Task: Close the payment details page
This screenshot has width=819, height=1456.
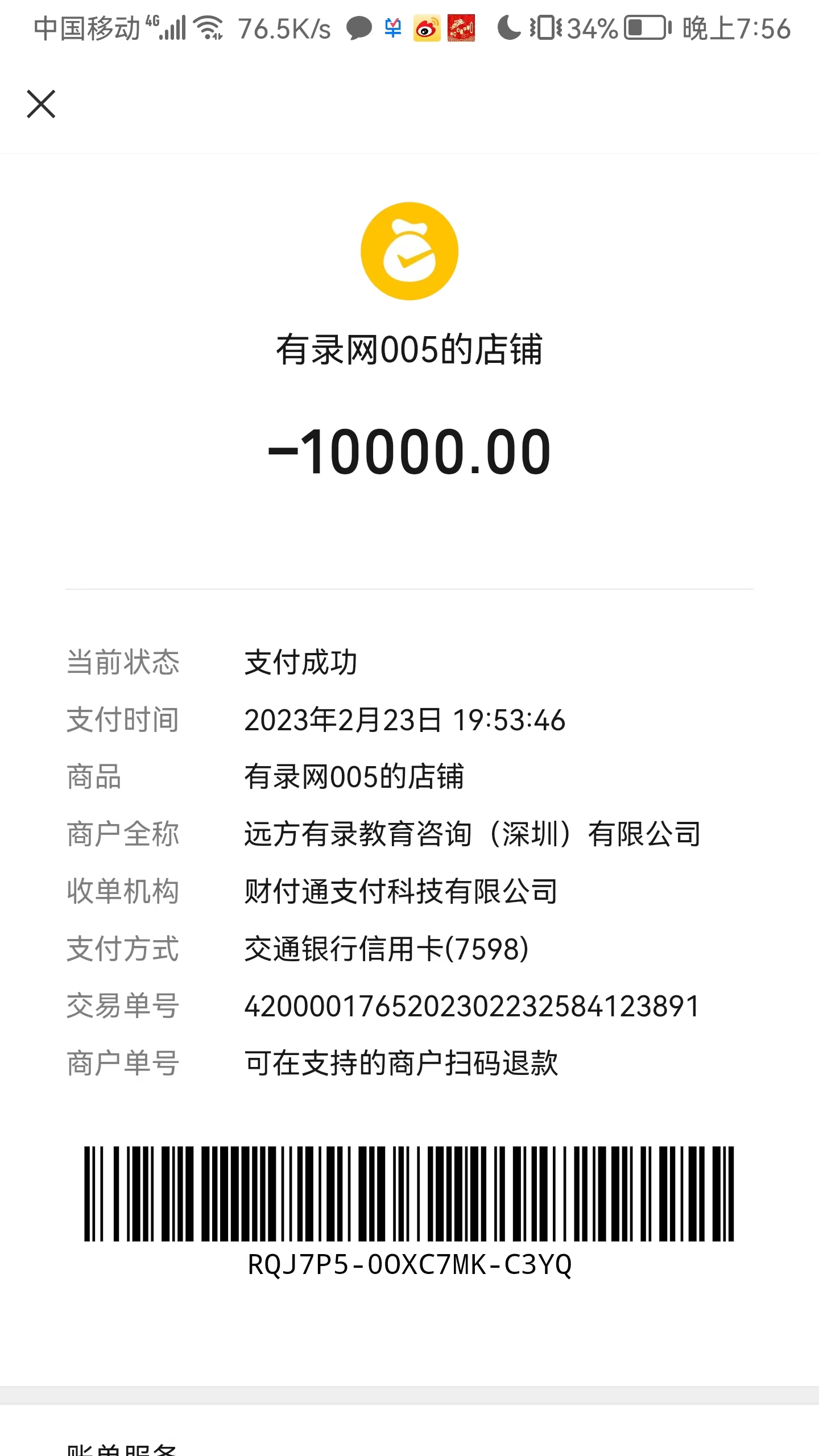Action: 41,104
